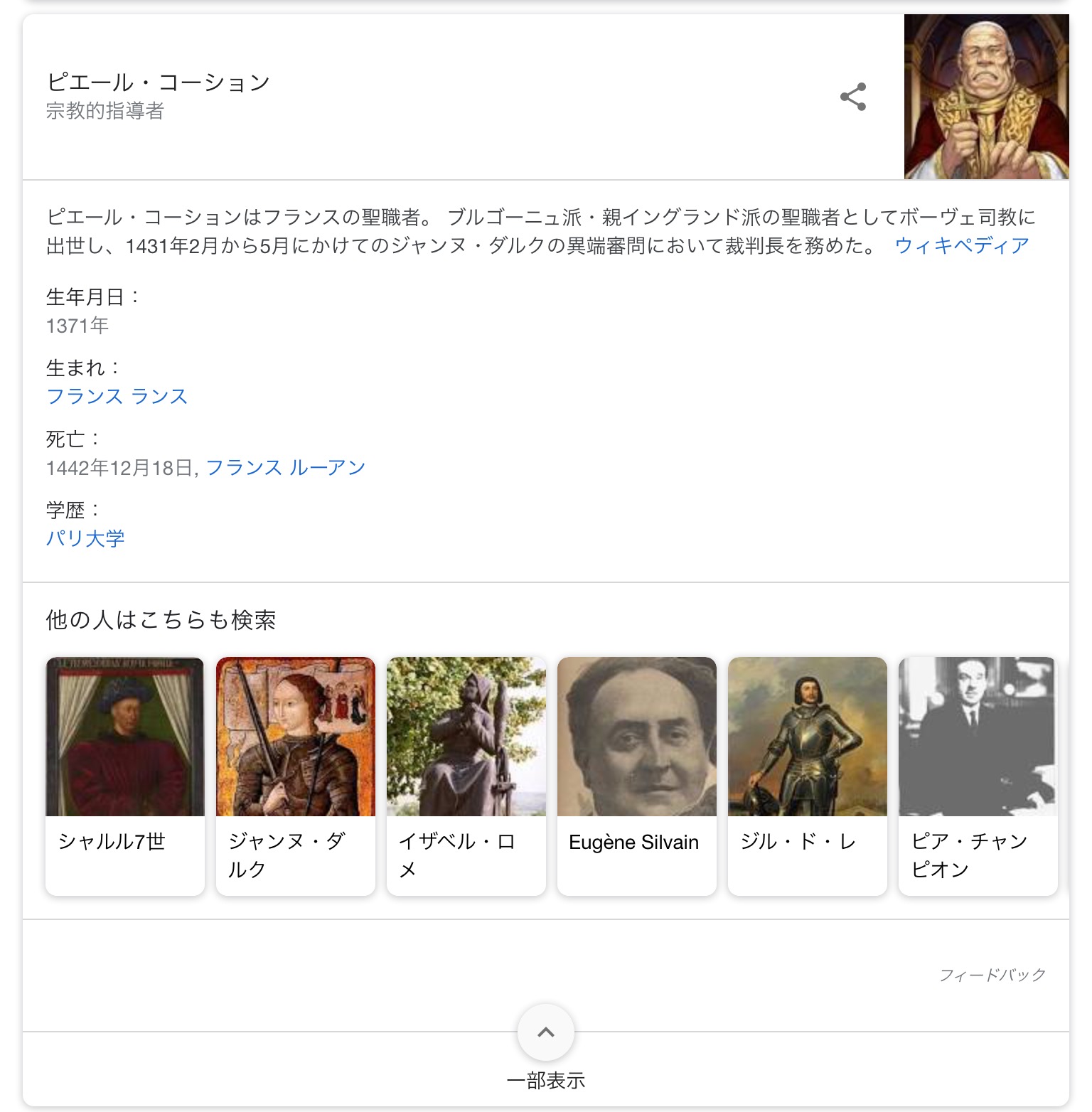Send feedback via フィードバック link
This screenshot has width=1092, height=1112.
coord(992,975)
